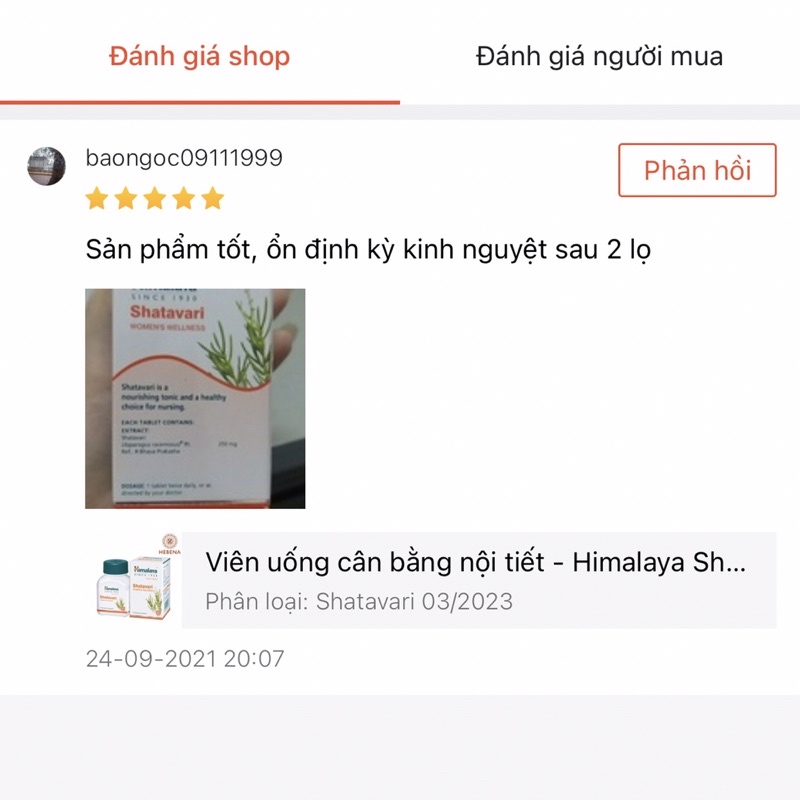This screenshot has height=800, width=800.
Task: View the Shatavari review photo
Action: coord(195,398)
